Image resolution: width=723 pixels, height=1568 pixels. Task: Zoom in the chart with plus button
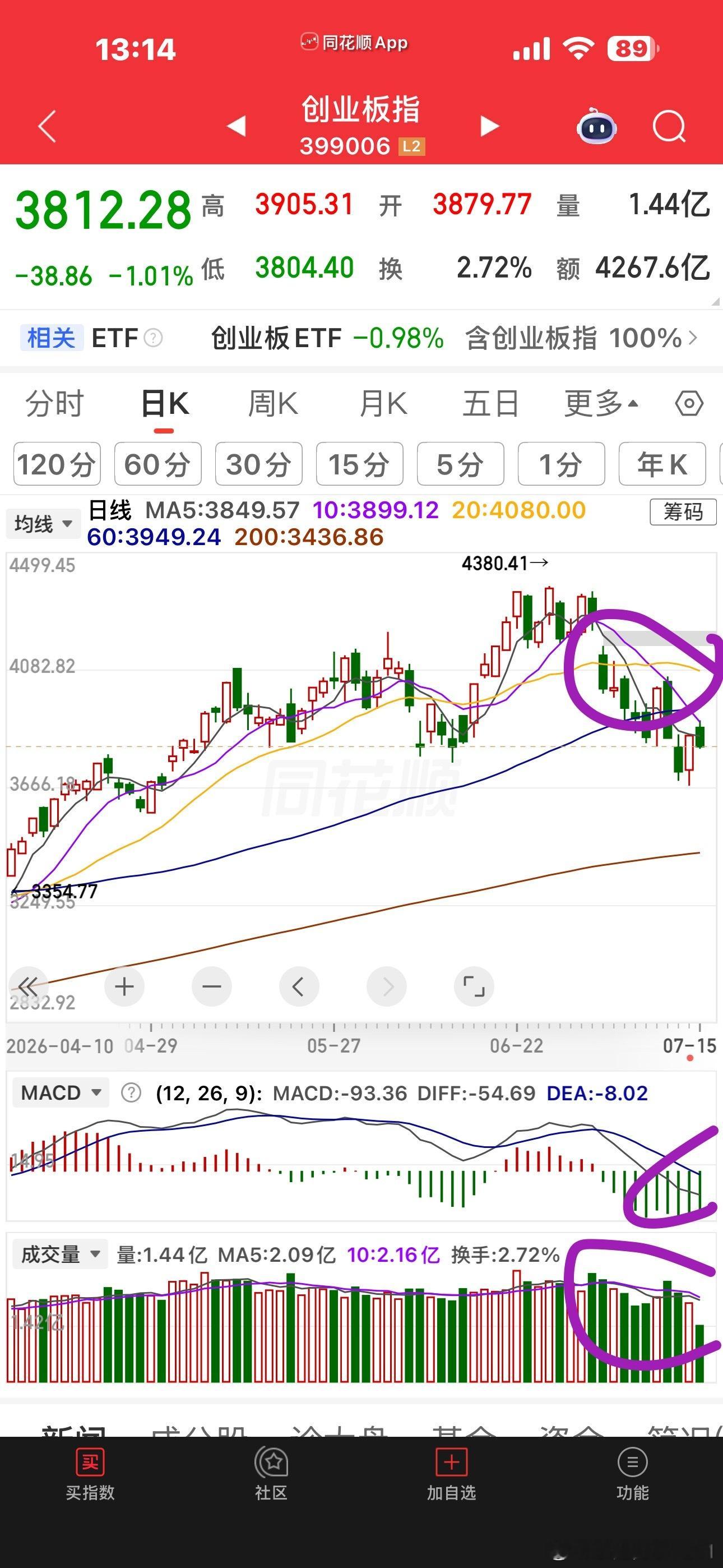124,986
